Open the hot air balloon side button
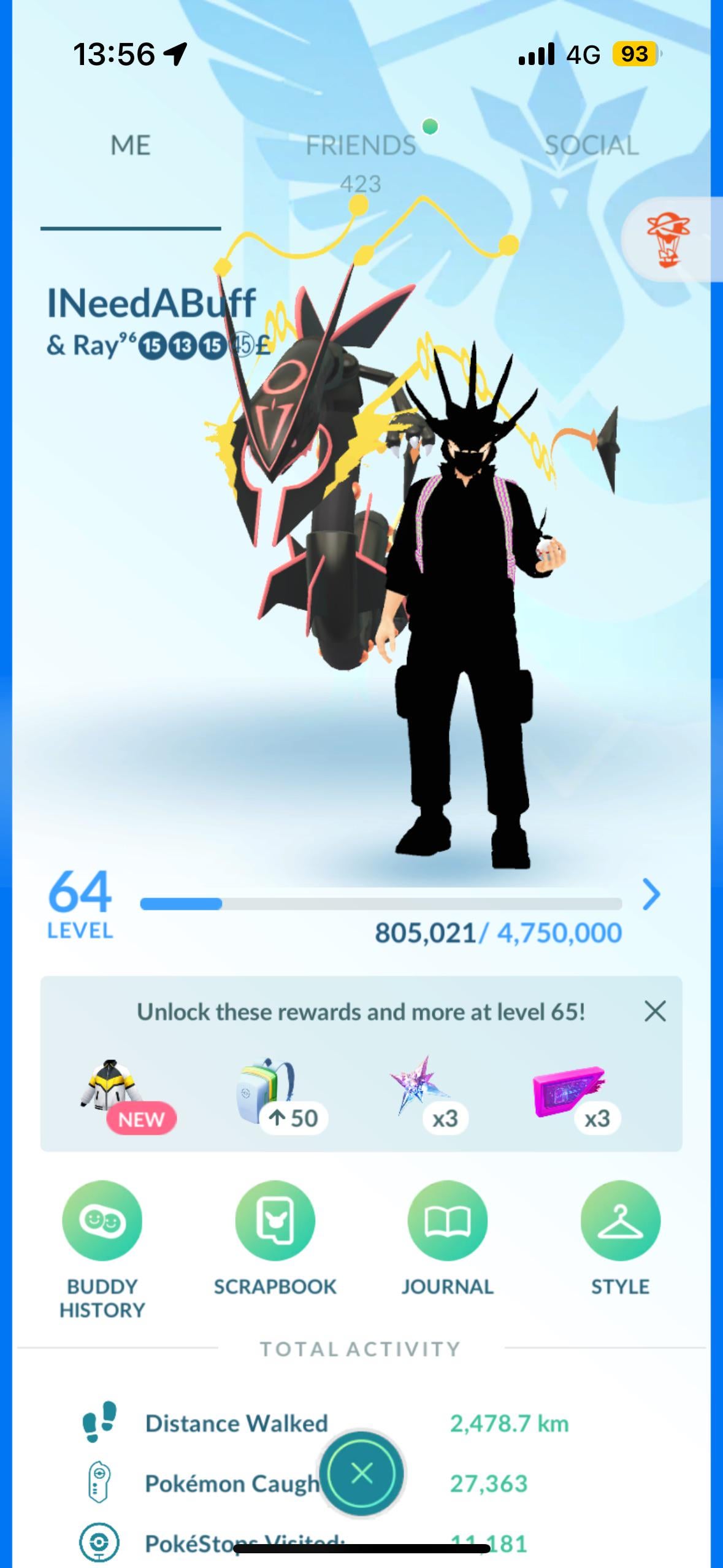 click(x=668, y=239)
